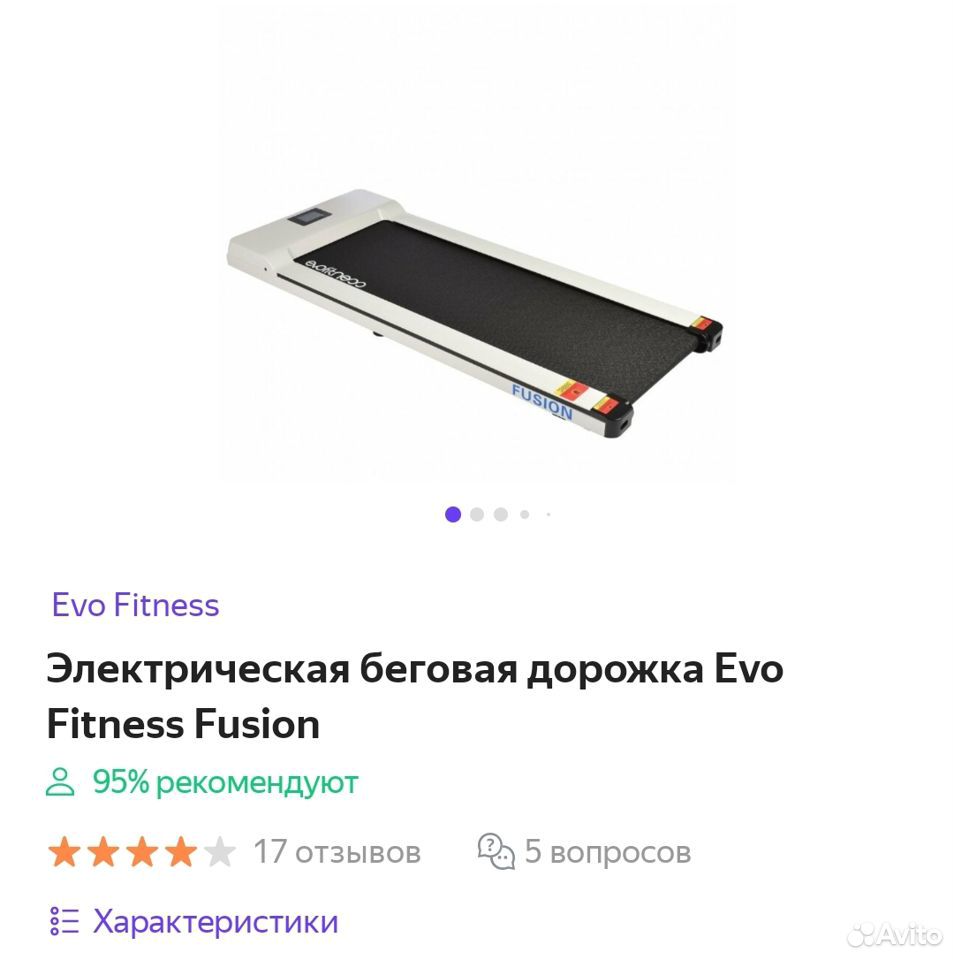This screenshot has height=960, width=954.
Task: Select the second carousel dot
Action: 475,513
